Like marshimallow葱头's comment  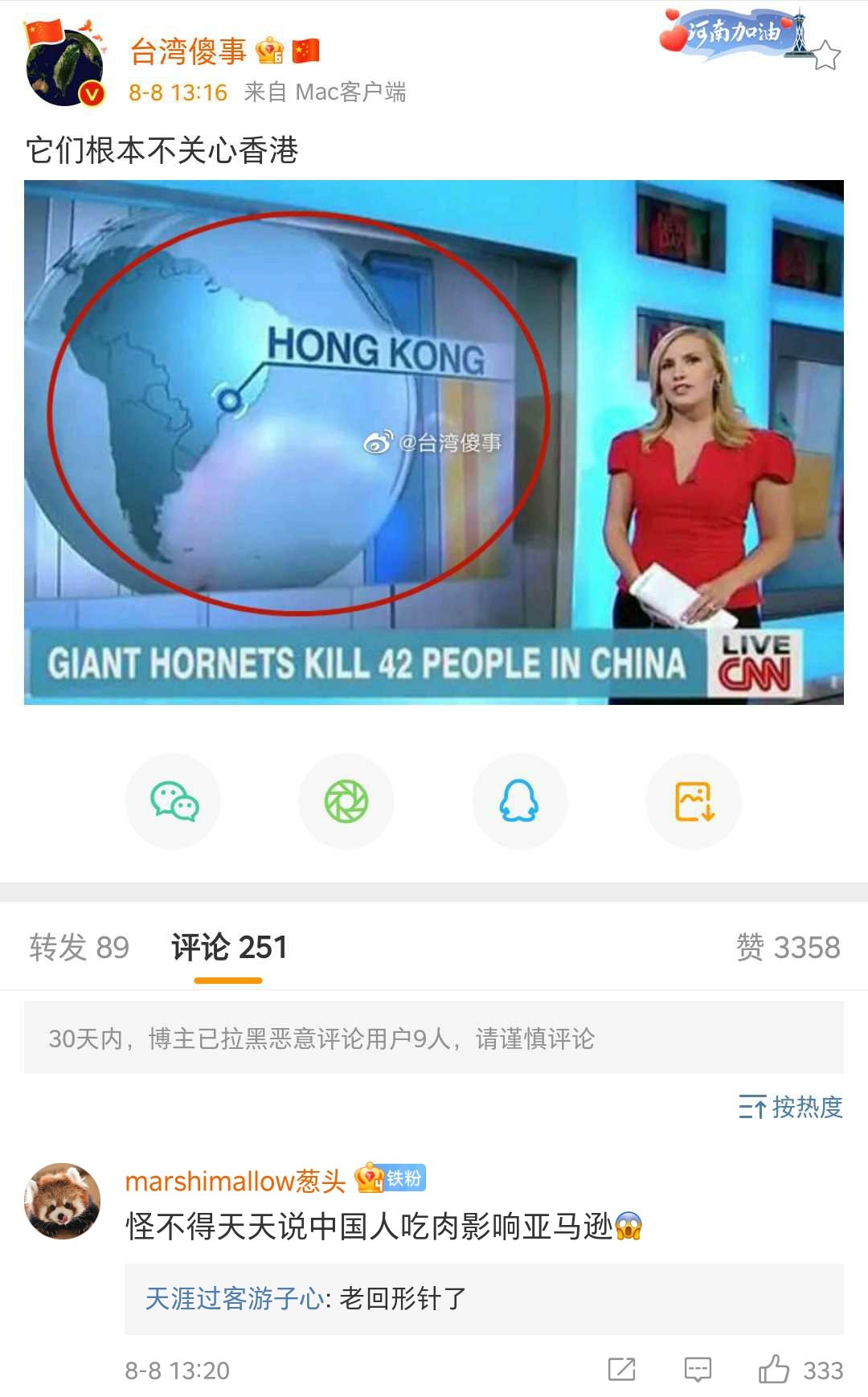[775, 1369]
